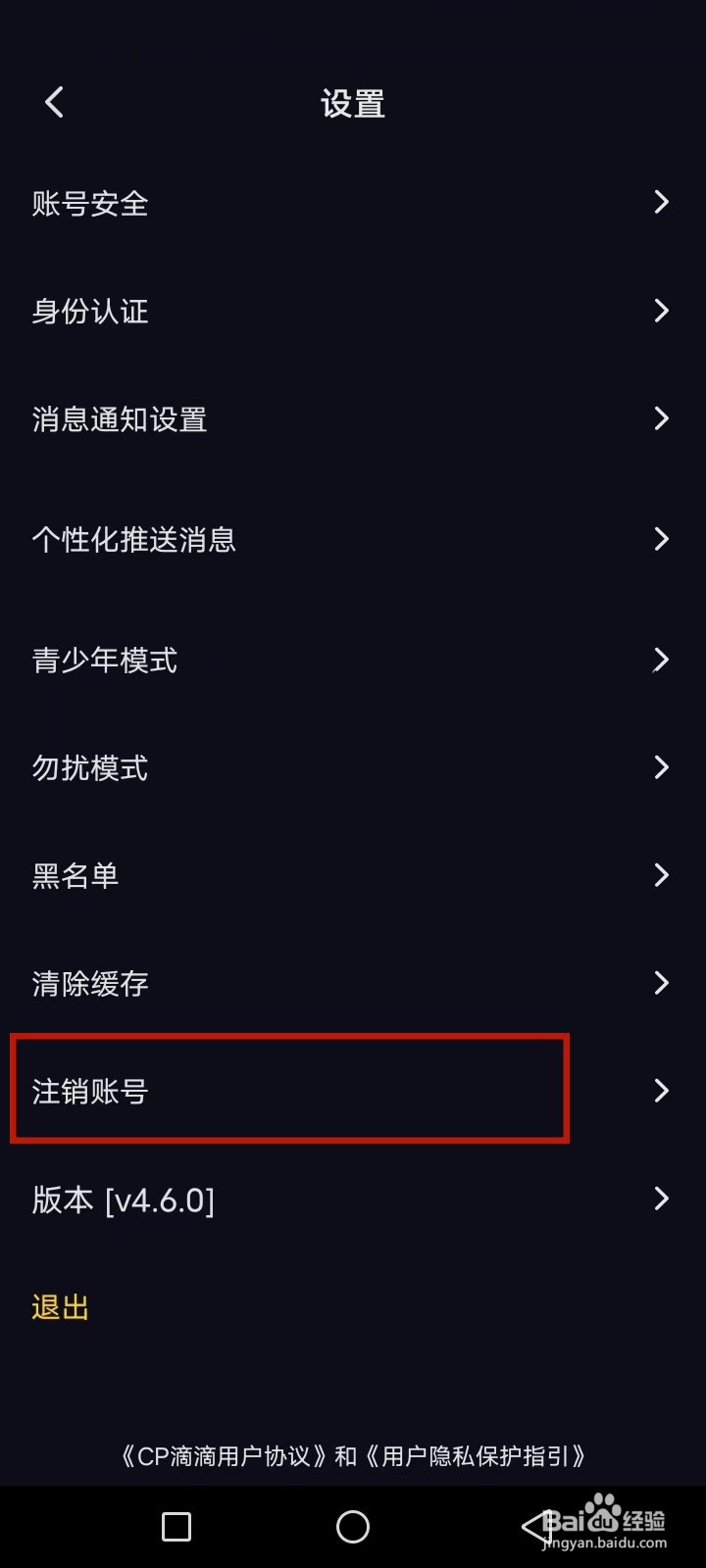Image resolution: width=706 pixels, height=1568 pixels.
Task: Select the highlighted 注销账号 option
Action: click(x=88, y=1091)
